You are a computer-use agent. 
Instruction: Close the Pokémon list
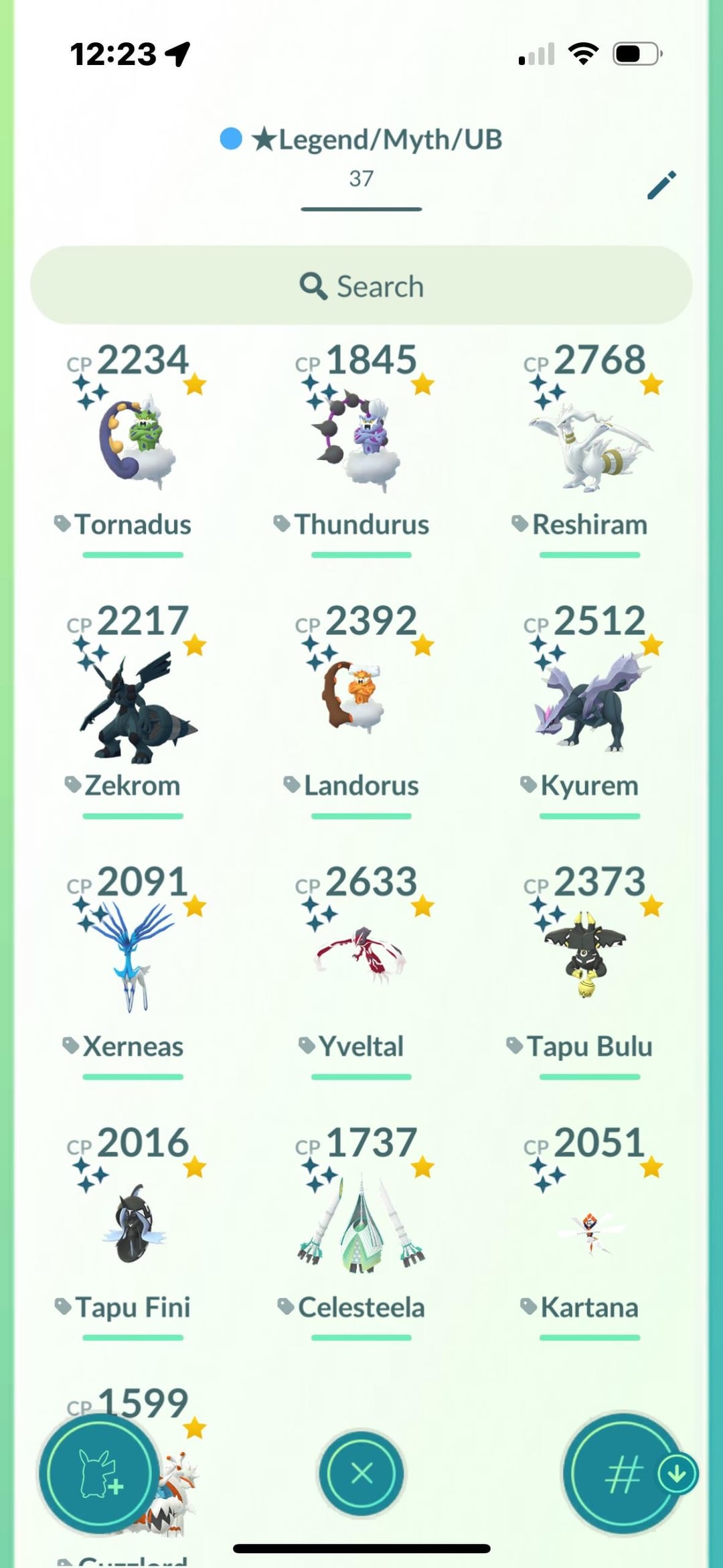pyautogui.click(x=361, y=1474)
